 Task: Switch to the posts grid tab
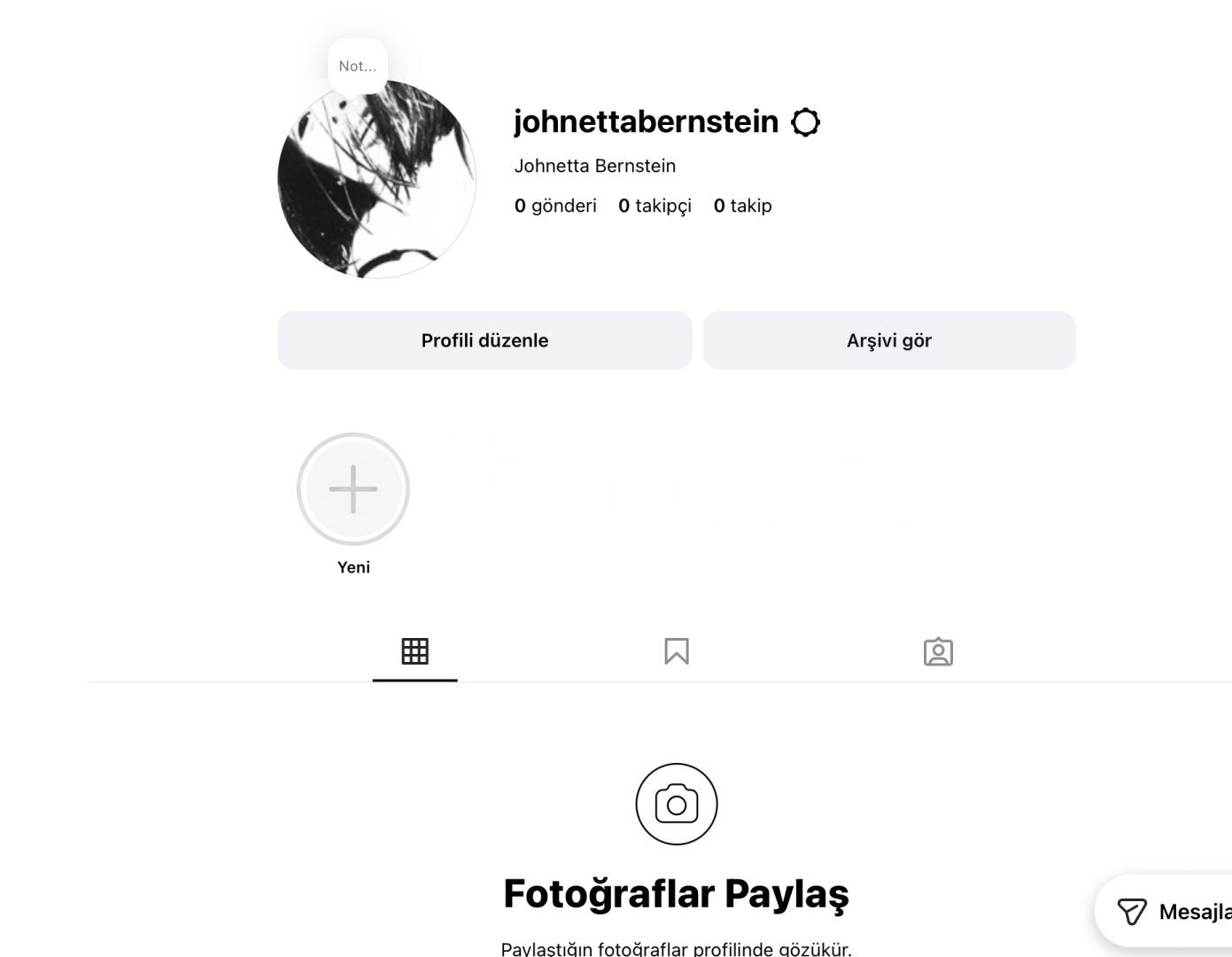415,652
